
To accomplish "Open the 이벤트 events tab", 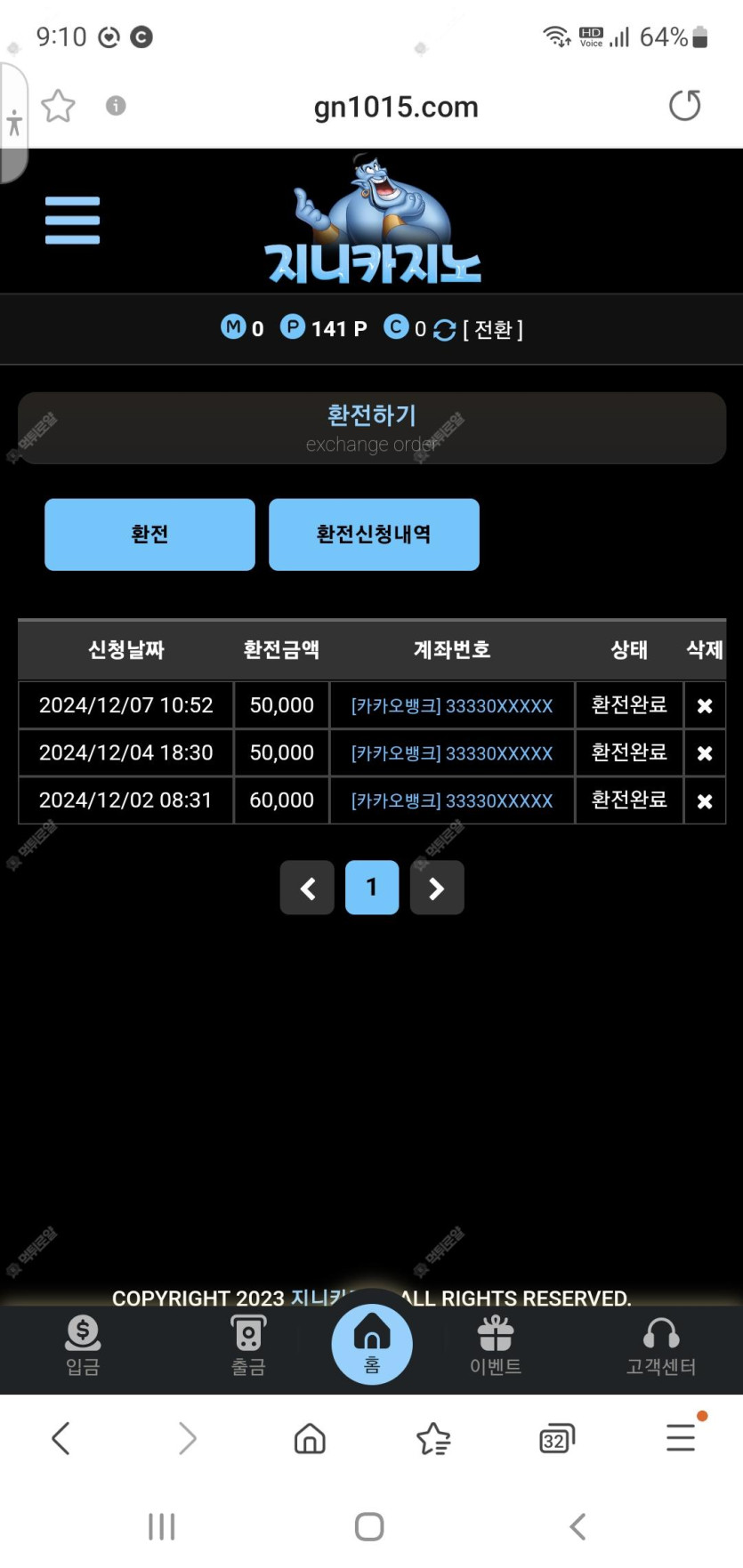I will tap(496, 1345).
